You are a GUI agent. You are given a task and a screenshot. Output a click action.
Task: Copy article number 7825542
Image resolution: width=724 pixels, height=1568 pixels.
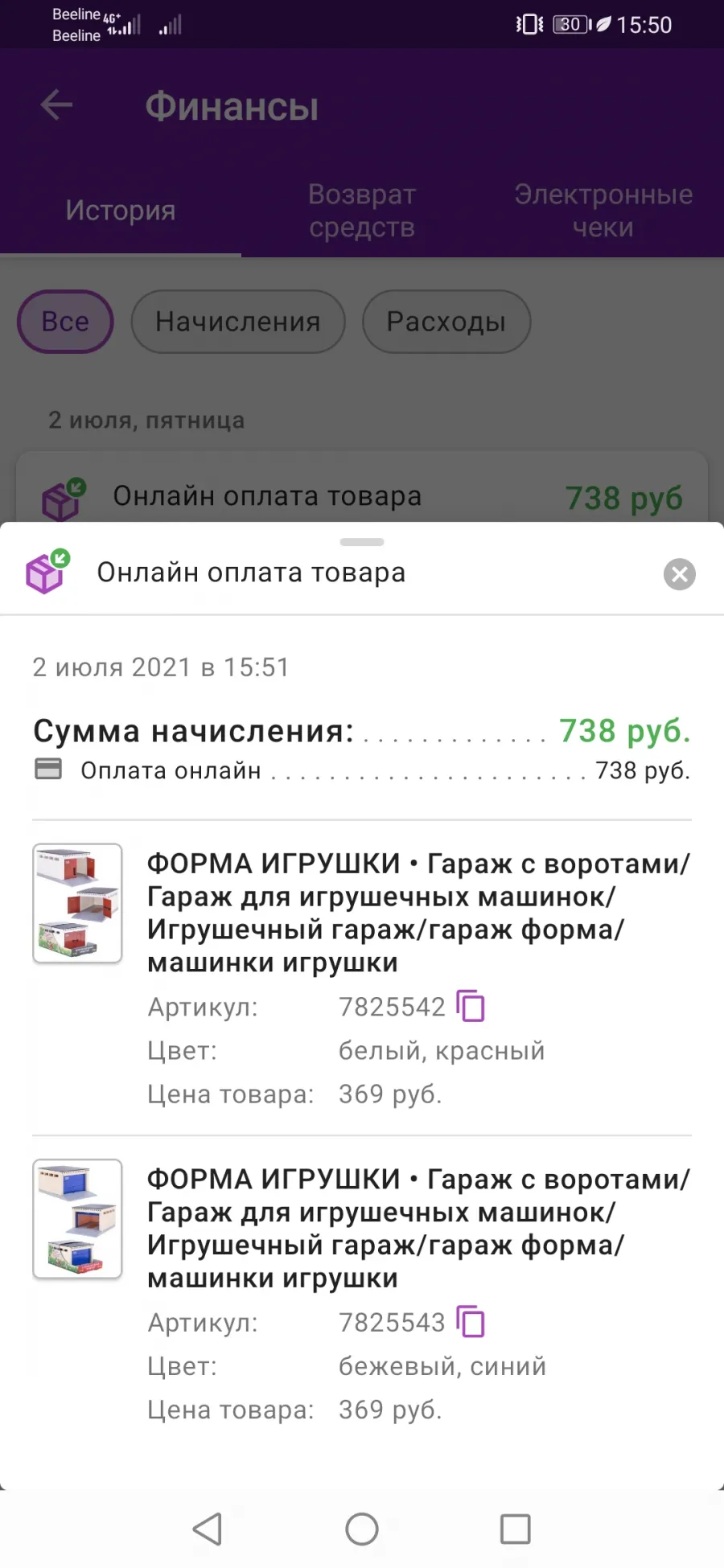coord(471,1006)
